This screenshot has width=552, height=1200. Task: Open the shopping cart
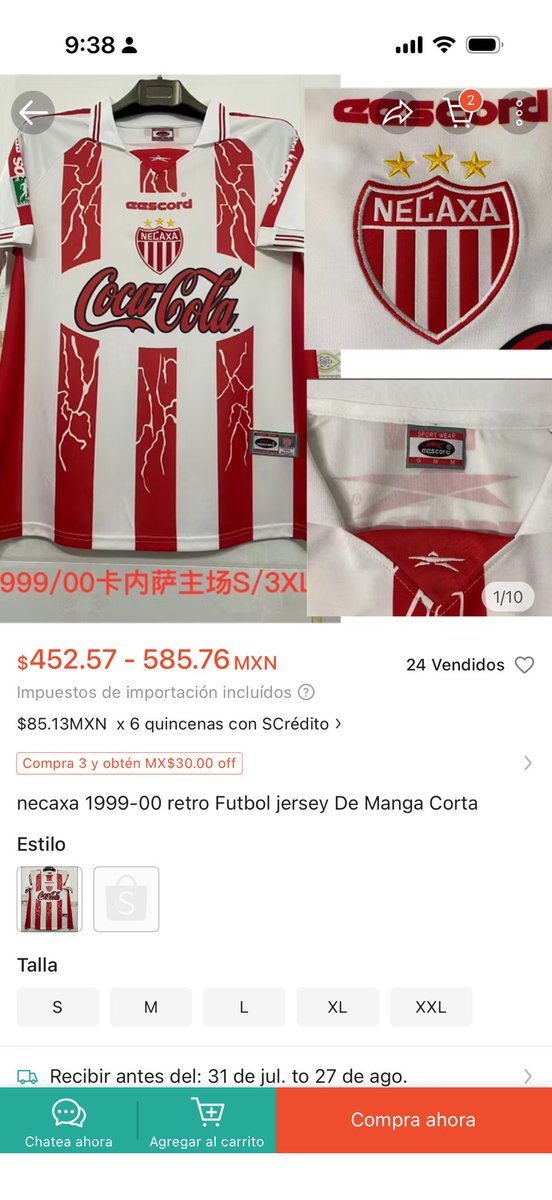click(x=459, y=112)
